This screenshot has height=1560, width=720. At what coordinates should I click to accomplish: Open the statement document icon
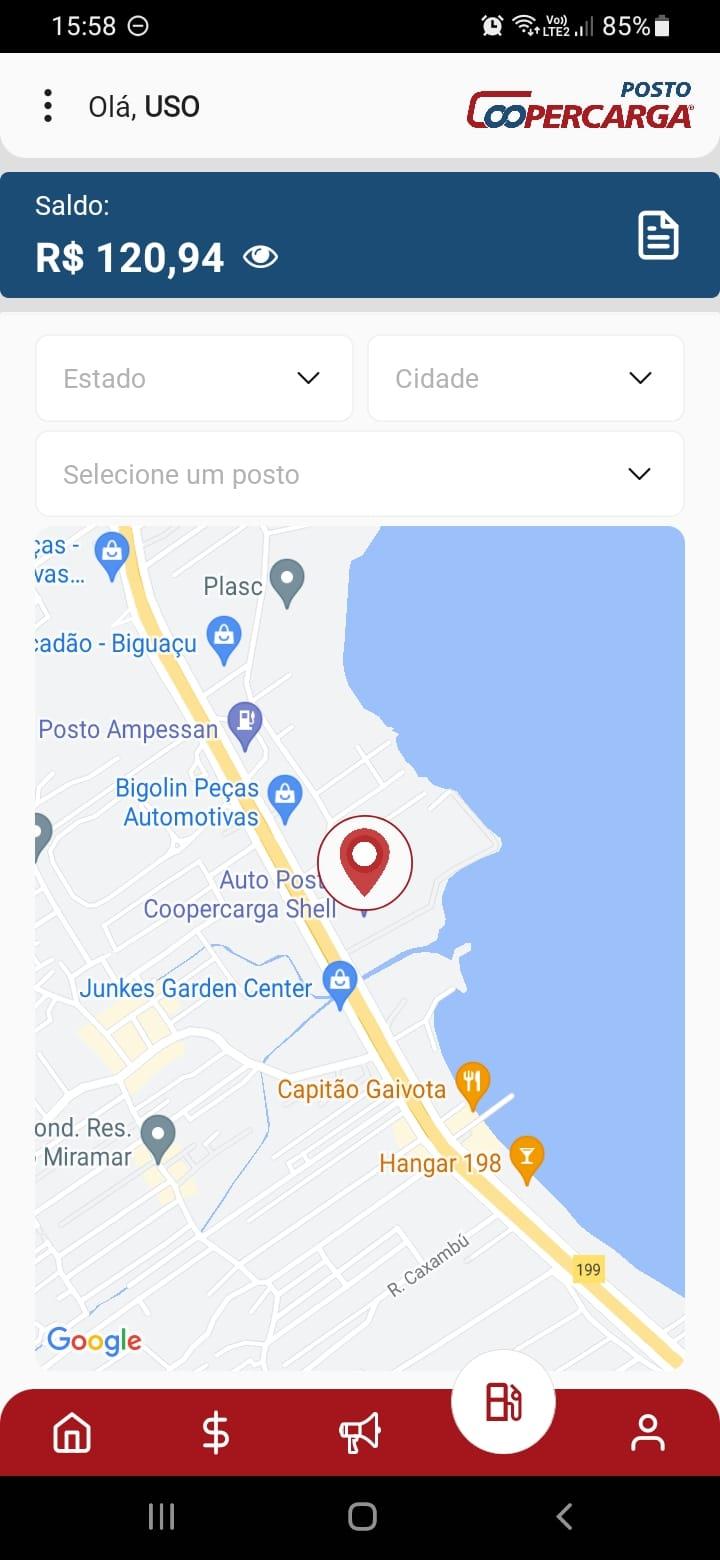tap(658, 237)
